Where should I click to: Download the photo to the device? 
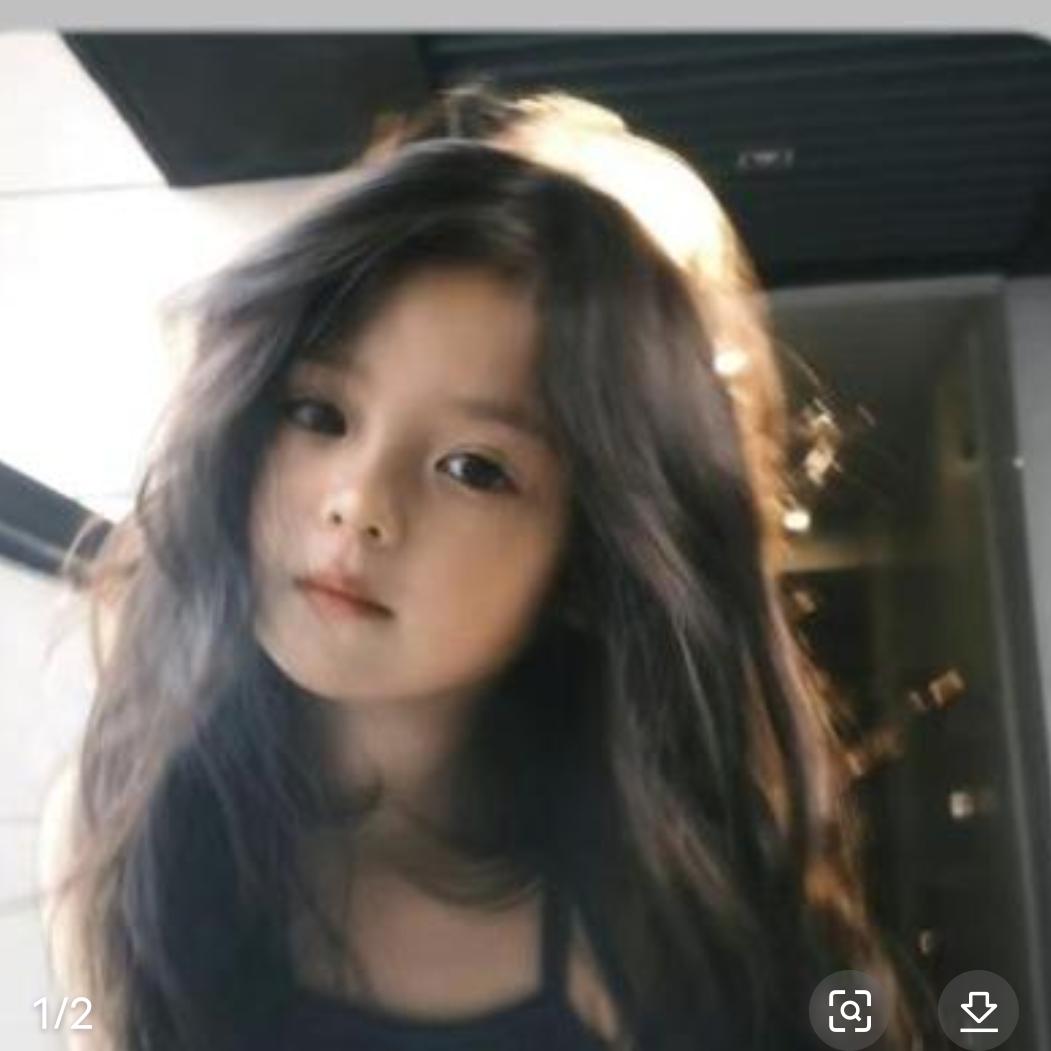tap(978, 1011)
